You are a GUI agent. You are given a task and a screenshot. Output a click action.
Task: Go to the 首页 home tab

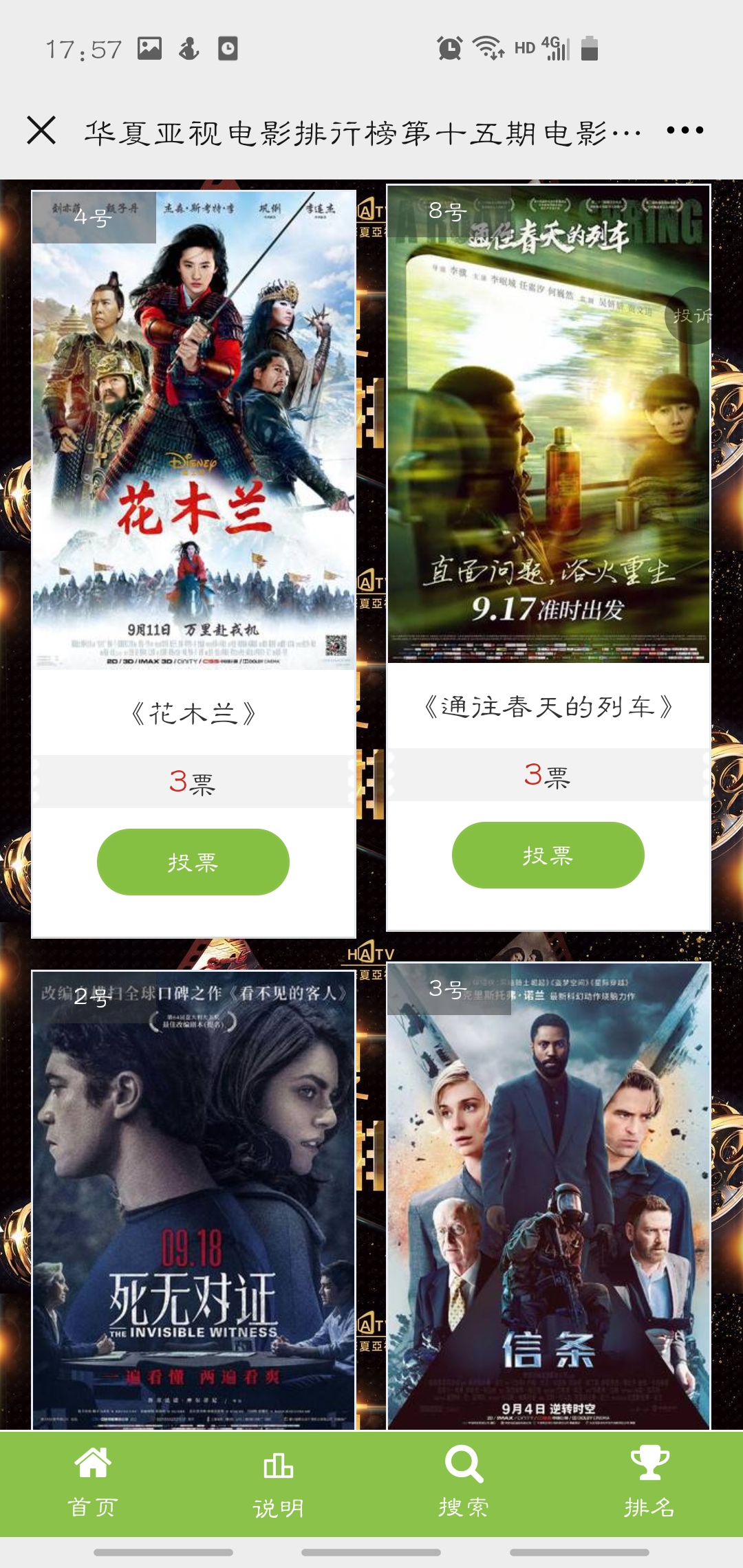[93, 1483]
